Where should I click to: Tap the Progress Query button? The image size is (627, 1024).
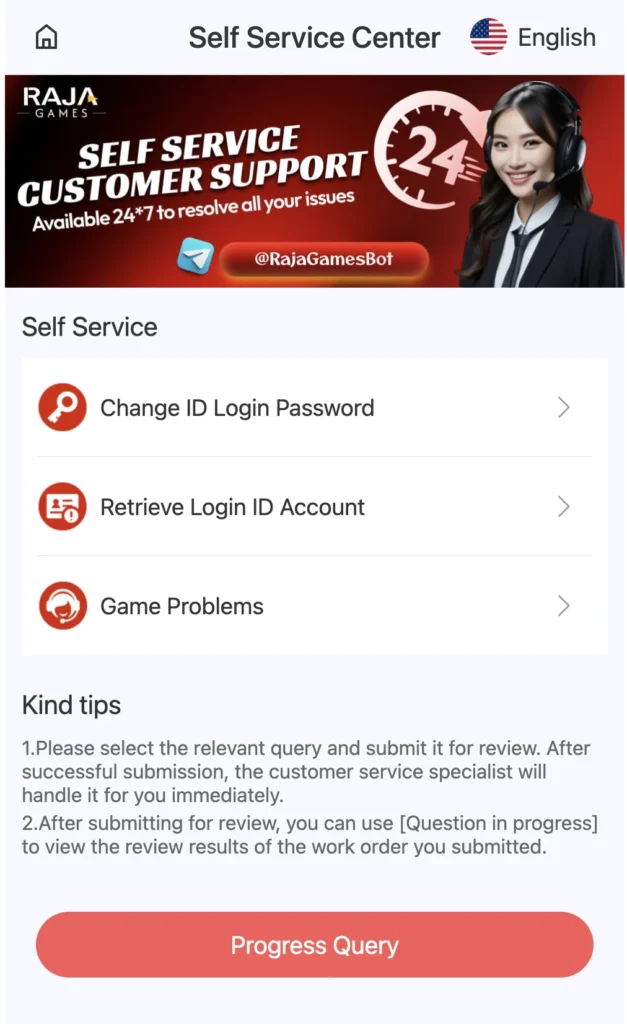pos(314,945)
